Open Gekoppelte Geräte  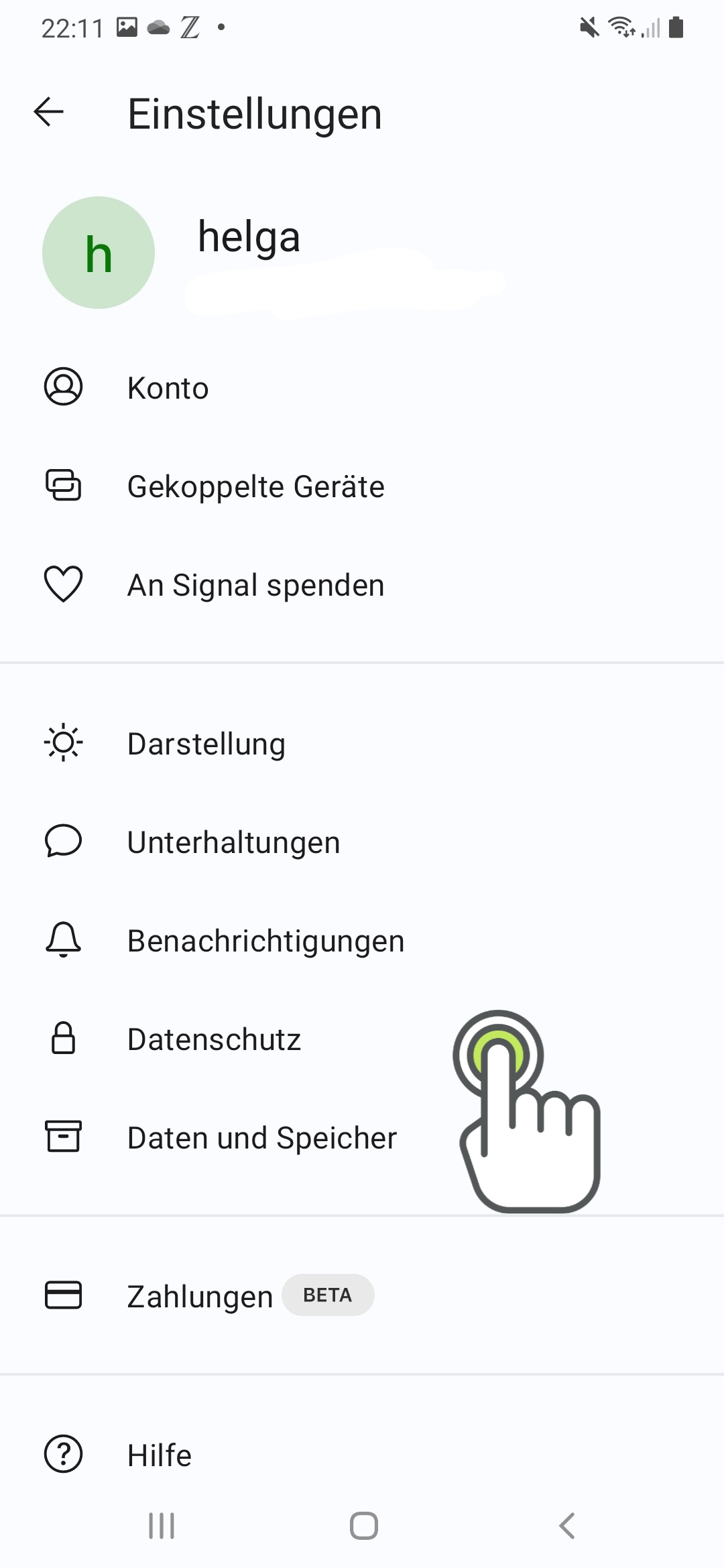[x=255, y=486]
